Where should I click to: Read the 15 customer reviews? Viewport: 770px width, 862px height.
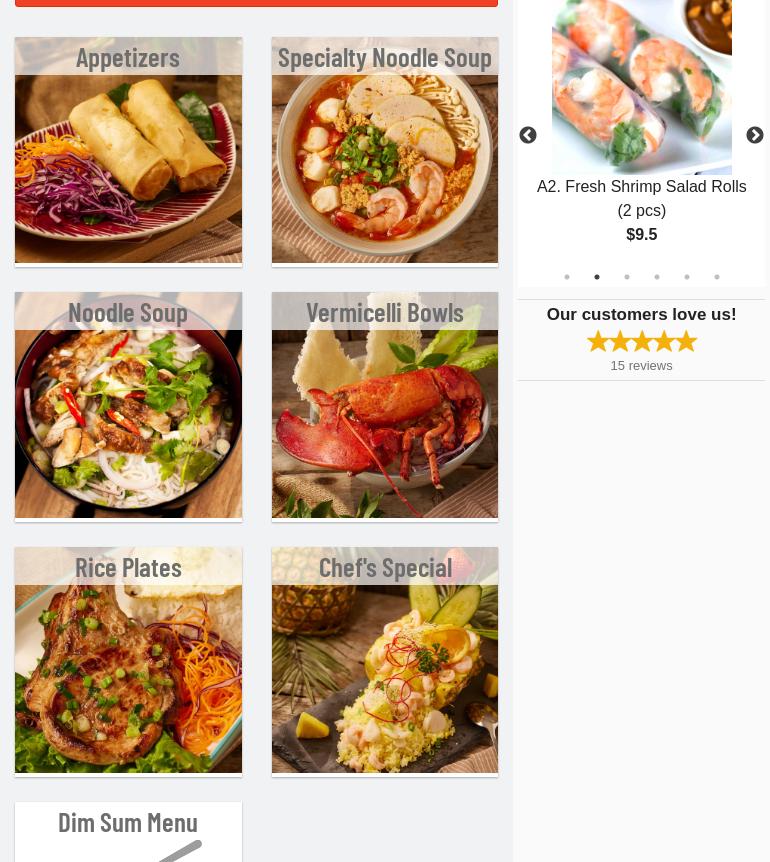click(641, 366)
